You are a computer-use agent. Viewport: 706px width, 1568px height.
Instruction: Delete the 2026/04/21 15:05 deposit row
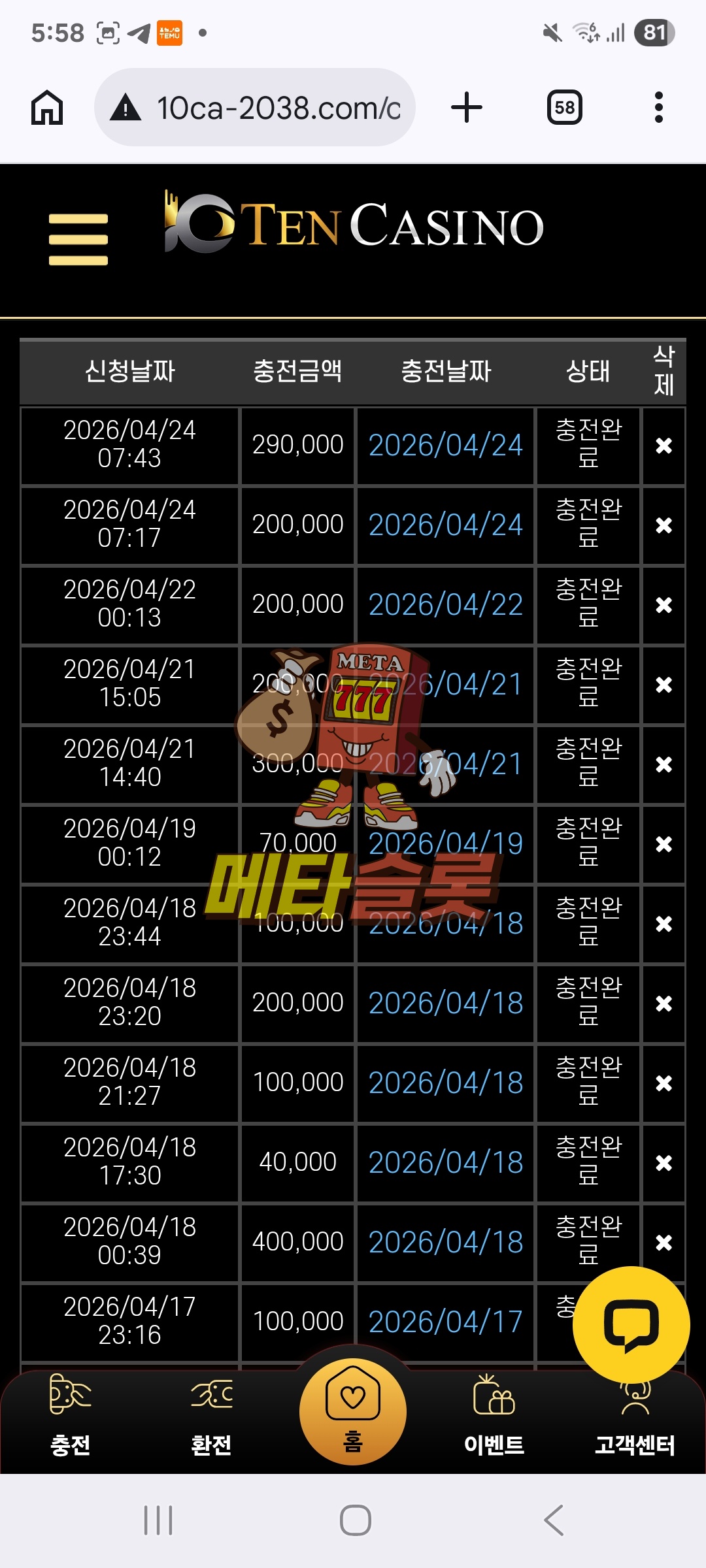664,685
